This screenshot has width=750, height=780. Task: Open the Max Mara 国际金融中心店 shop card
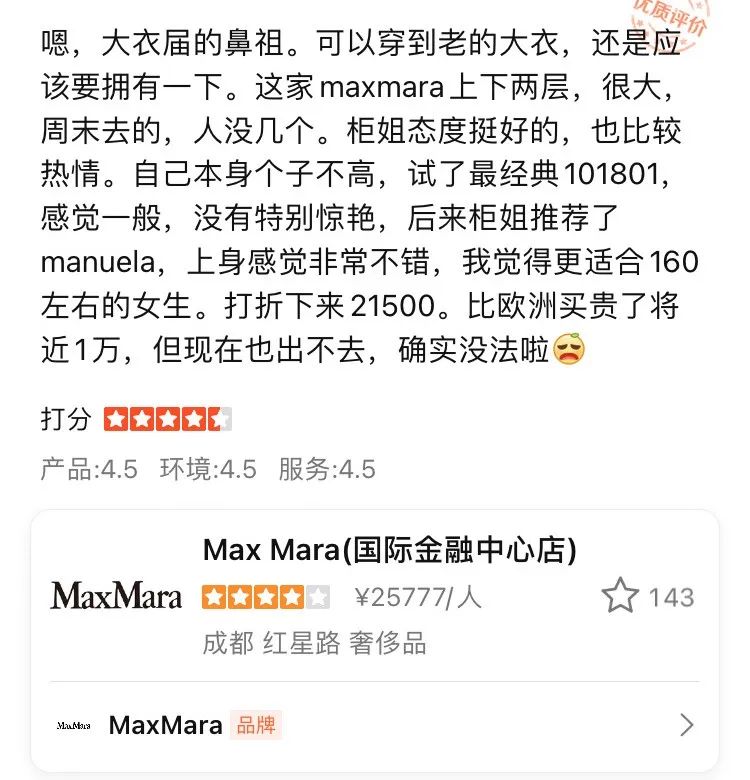pos(389,549)
